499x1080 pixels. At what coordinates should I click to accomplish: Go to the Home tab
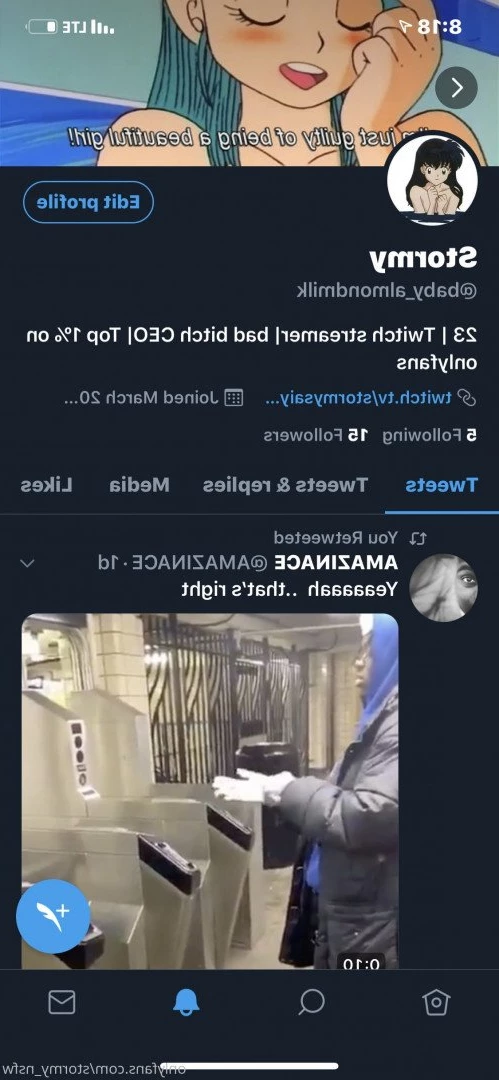click(436, 1003)
